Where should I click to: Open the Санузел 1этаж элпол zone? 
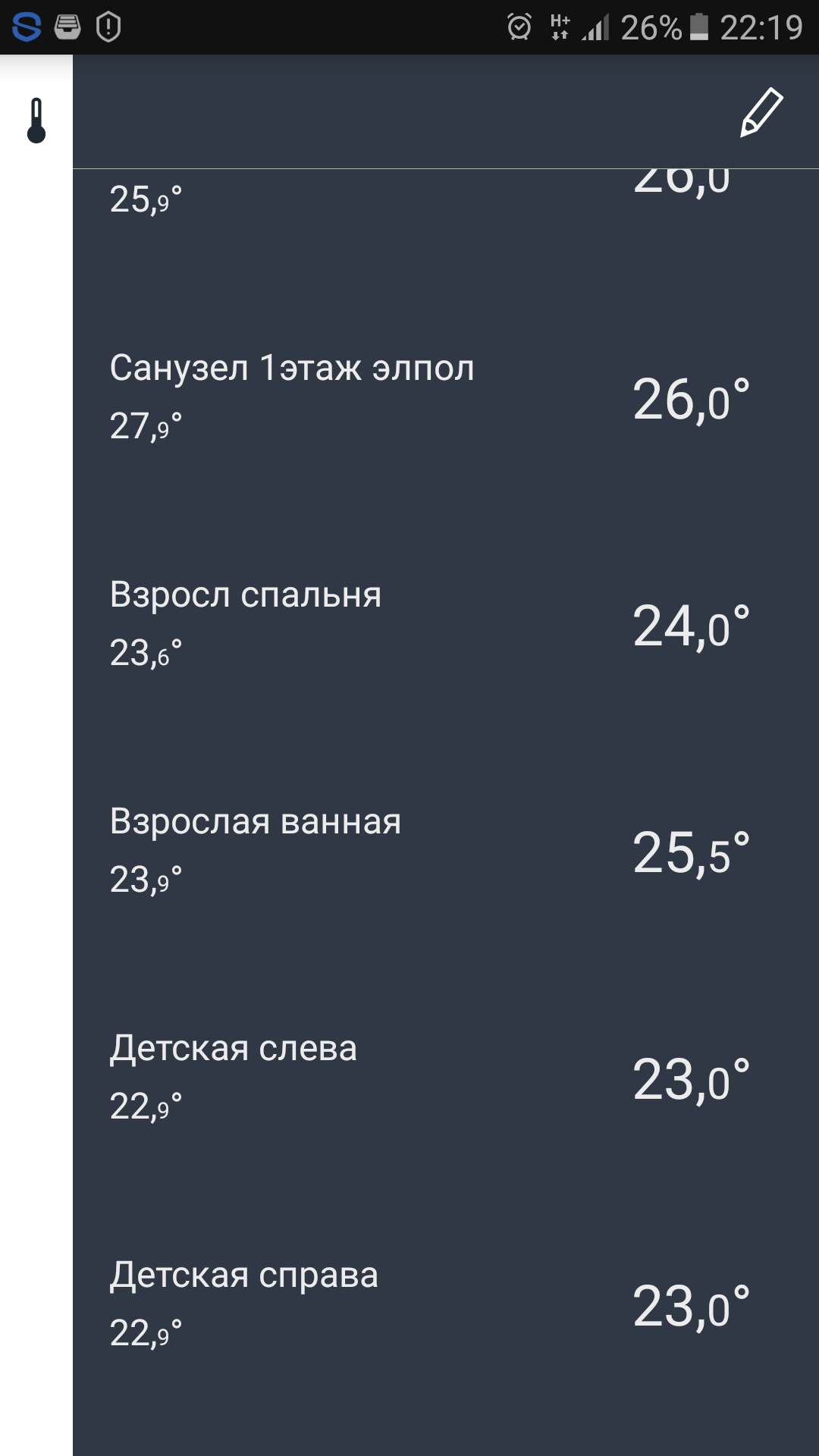tap(446, 397)
